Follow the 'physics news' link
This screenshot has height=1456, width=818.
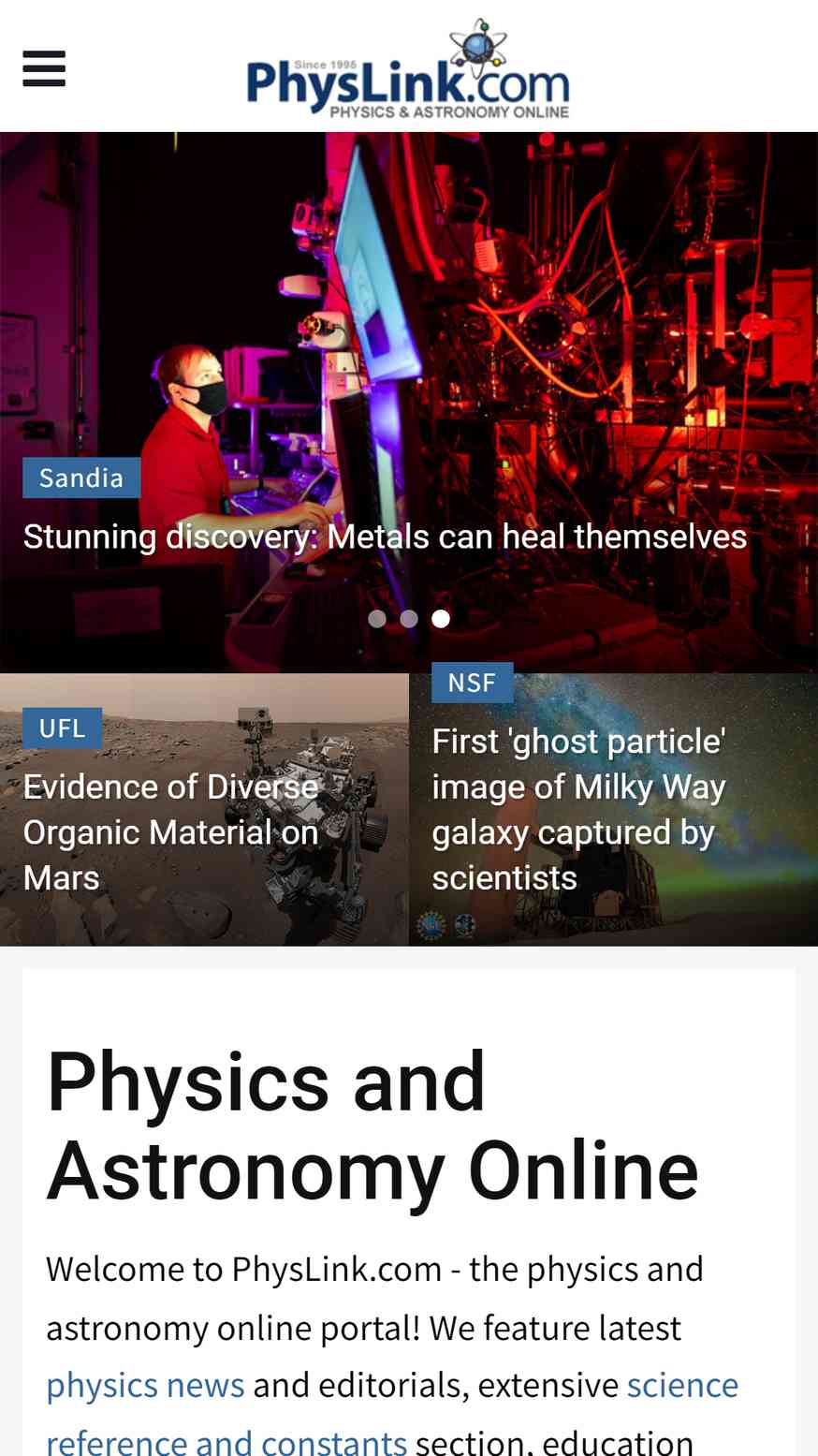click(x=145, y=1385)
